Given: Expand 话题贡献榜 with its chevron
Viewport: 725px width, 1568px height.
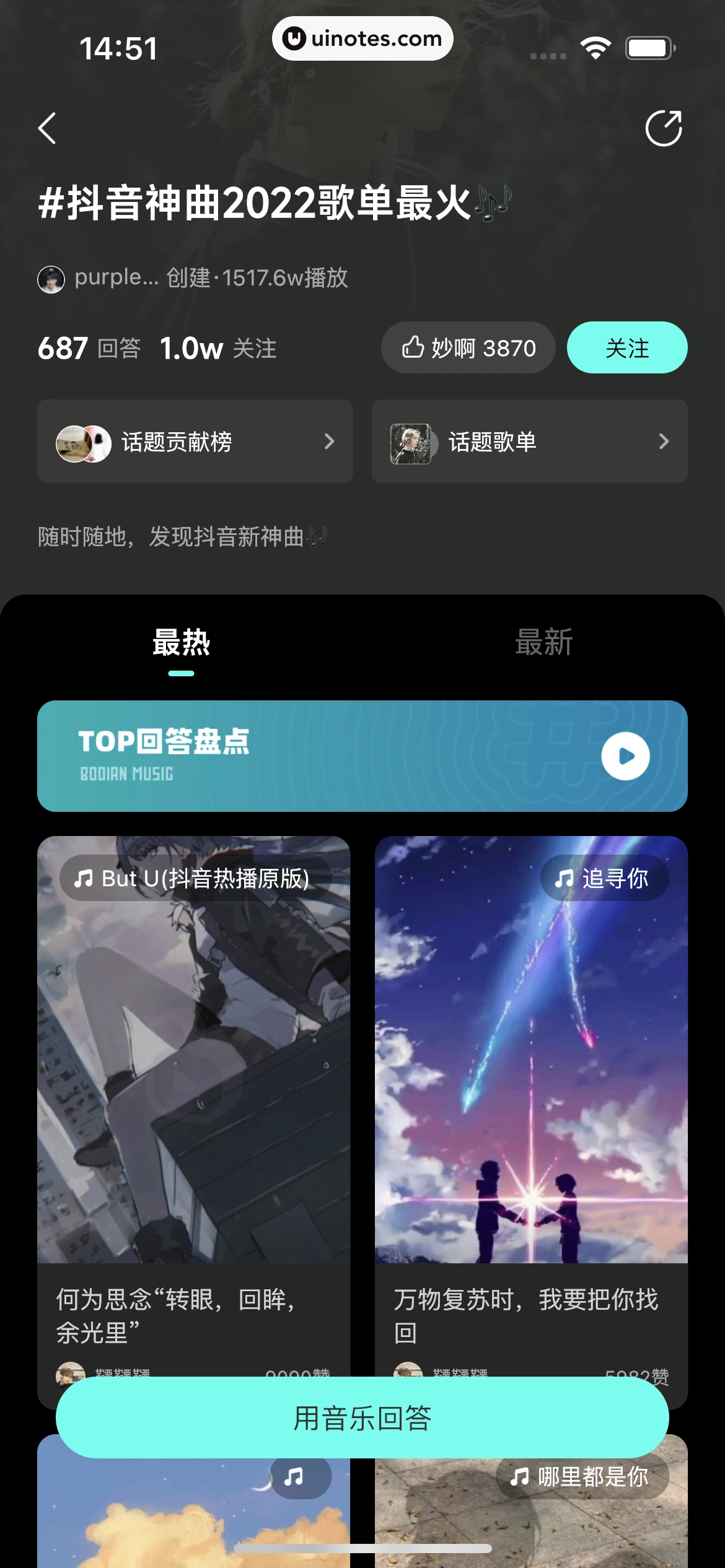Looking at the screenshot, I should (330, 442).
